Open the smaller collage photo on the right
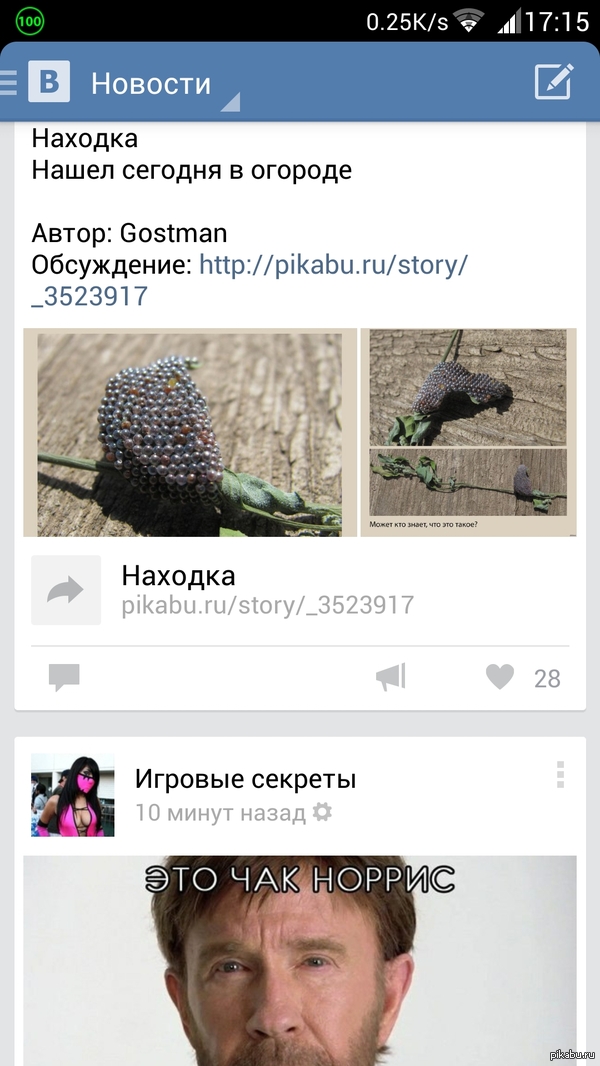The width and height of the screenshot is (600, 1066). (468, 432)
